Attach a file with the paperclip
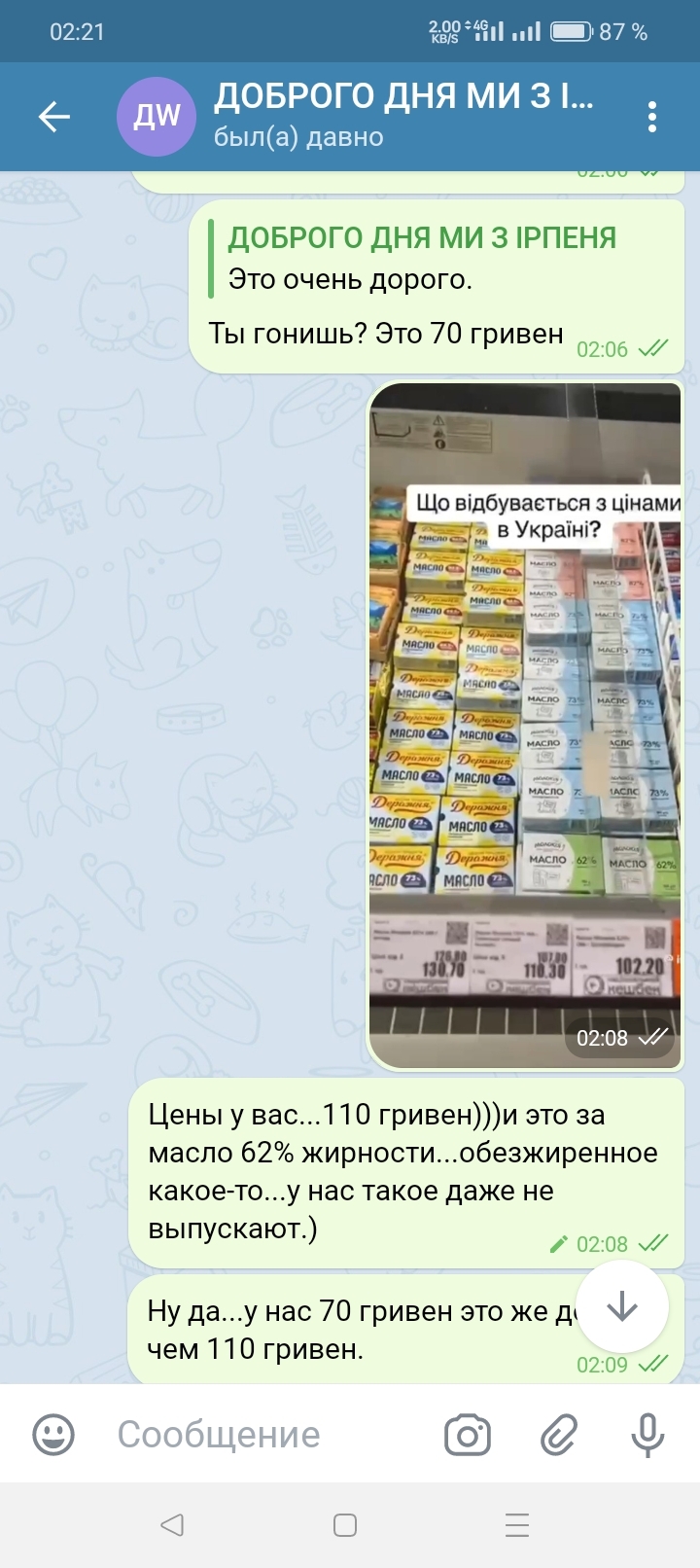The image size is (700, 1568). pyautogui.click(x=559, y=1435)
